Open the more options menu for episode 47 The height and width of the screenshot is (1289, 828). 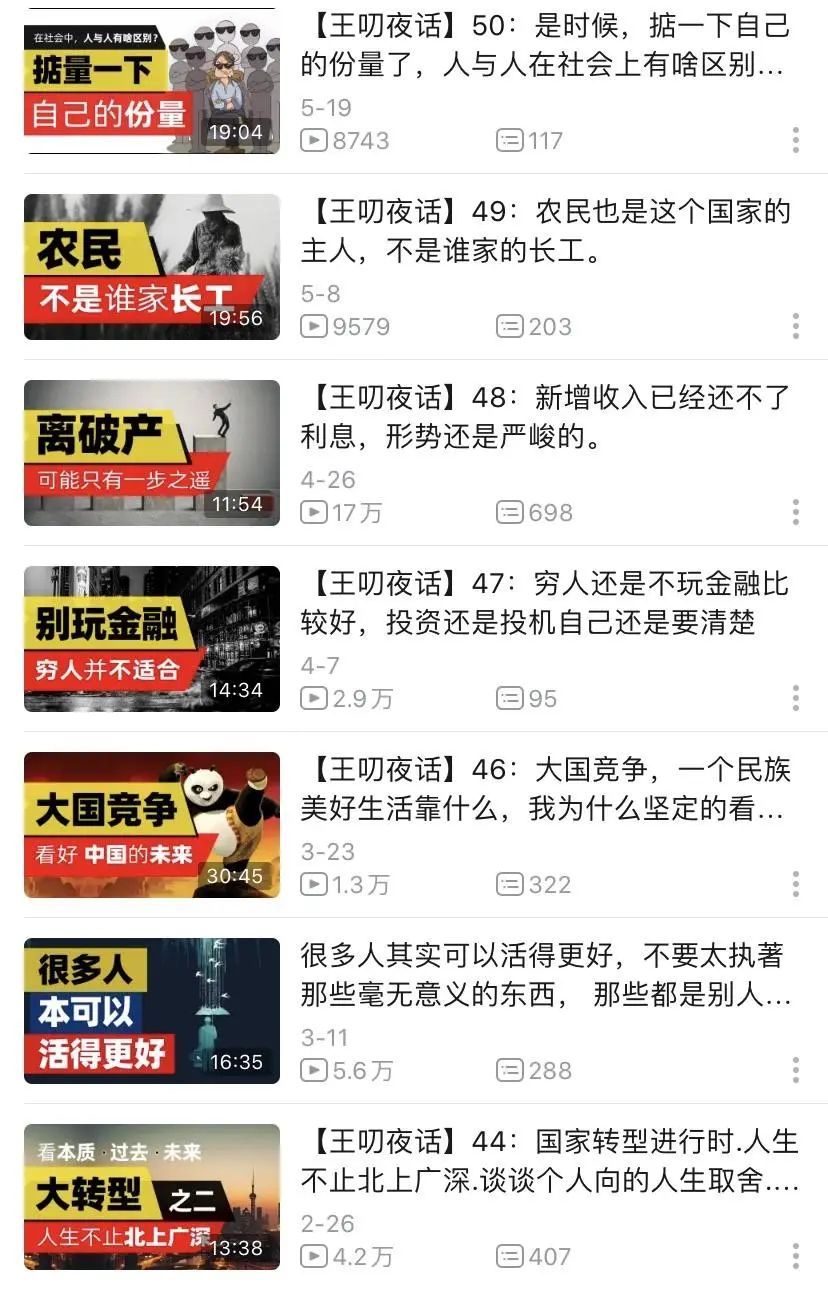coord(795,688)
